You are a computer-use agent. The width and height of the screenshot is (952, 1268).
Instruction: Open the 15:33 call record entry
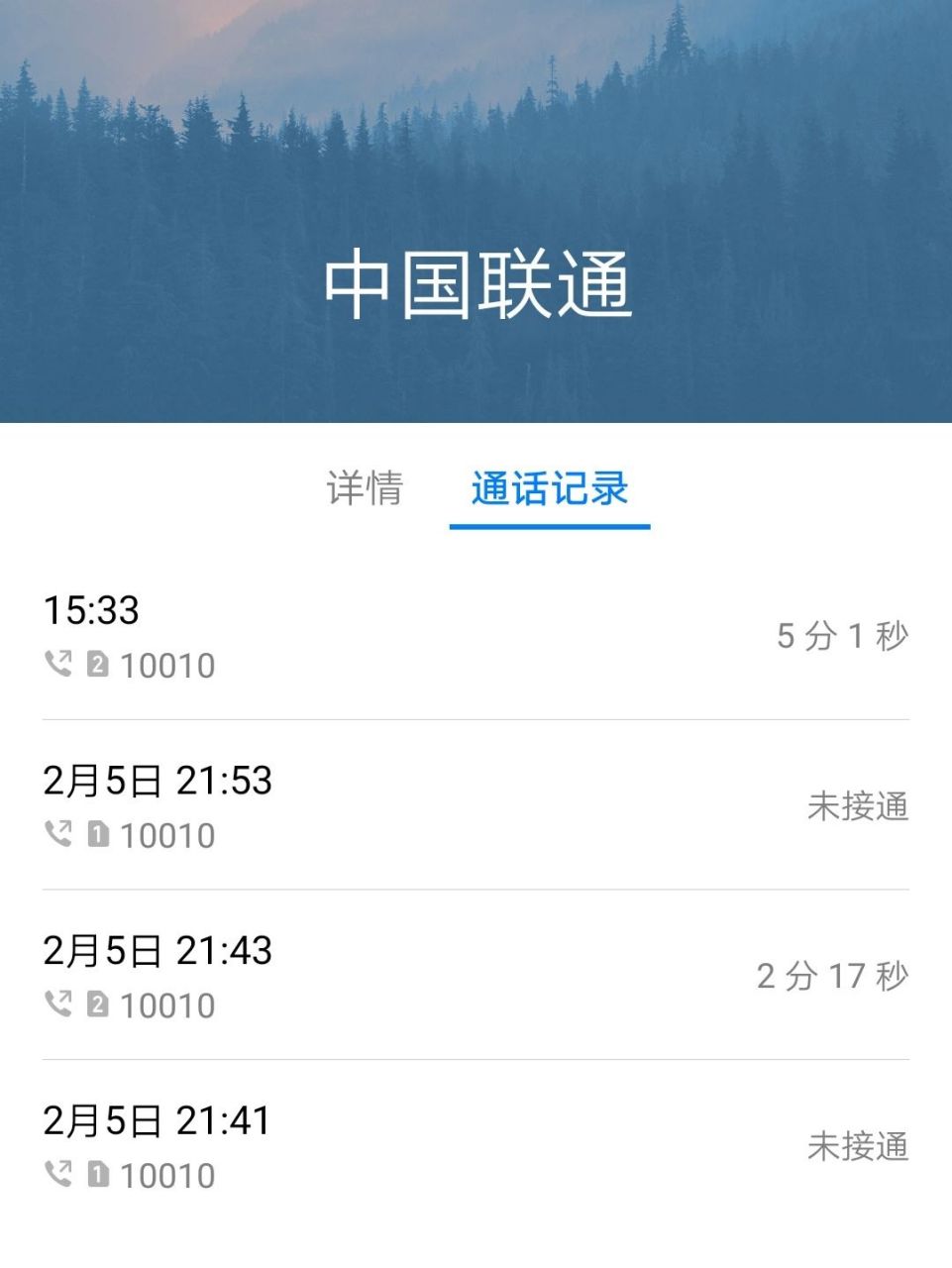pyautogui.click(x=476, y=634)
